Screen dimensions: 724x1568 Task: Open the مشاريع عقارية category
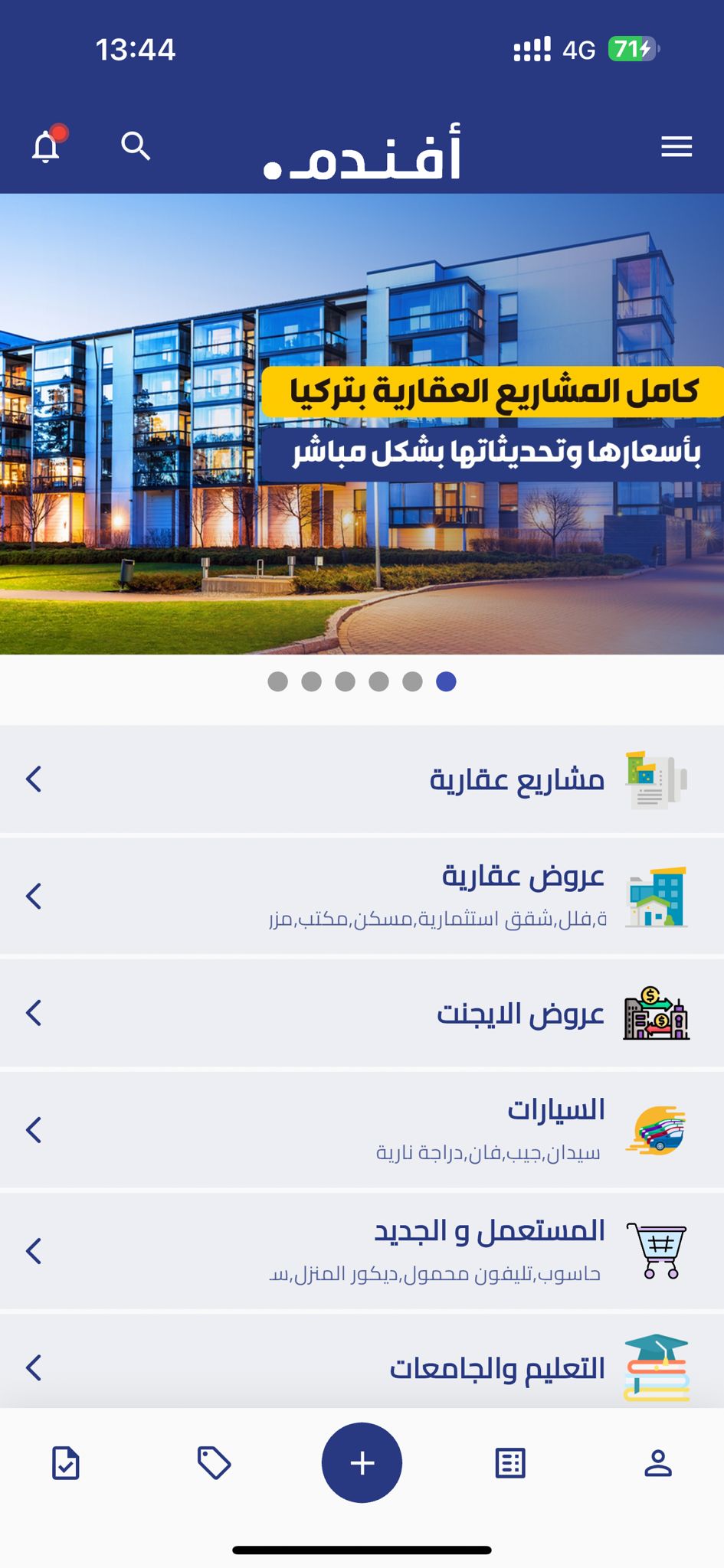click(x=362, y=779)
